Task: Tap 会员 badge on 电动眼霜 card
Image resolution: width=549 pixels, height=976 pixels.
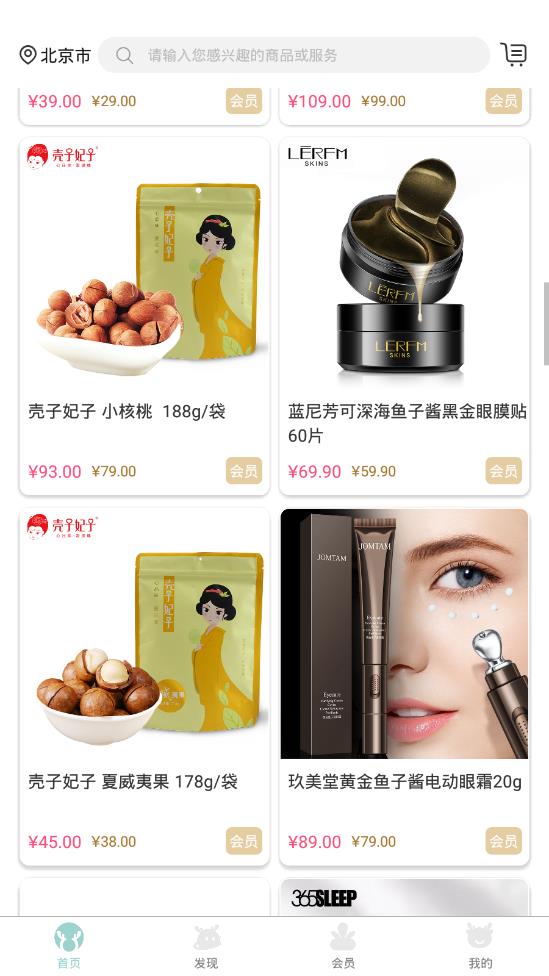Action: coord(504,841)
